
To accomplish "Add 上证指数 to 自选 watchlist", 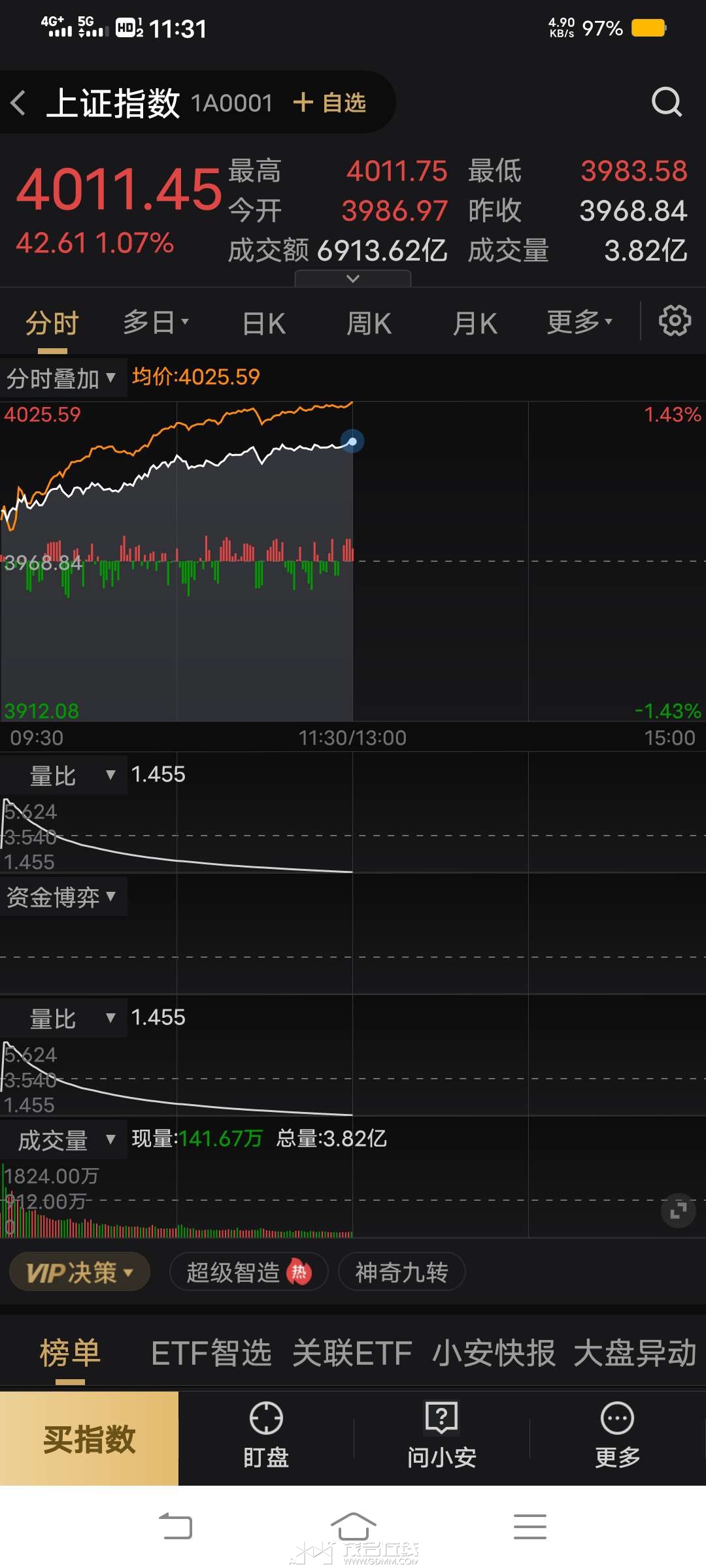I will pyautogui.click(x=330, y=103).
